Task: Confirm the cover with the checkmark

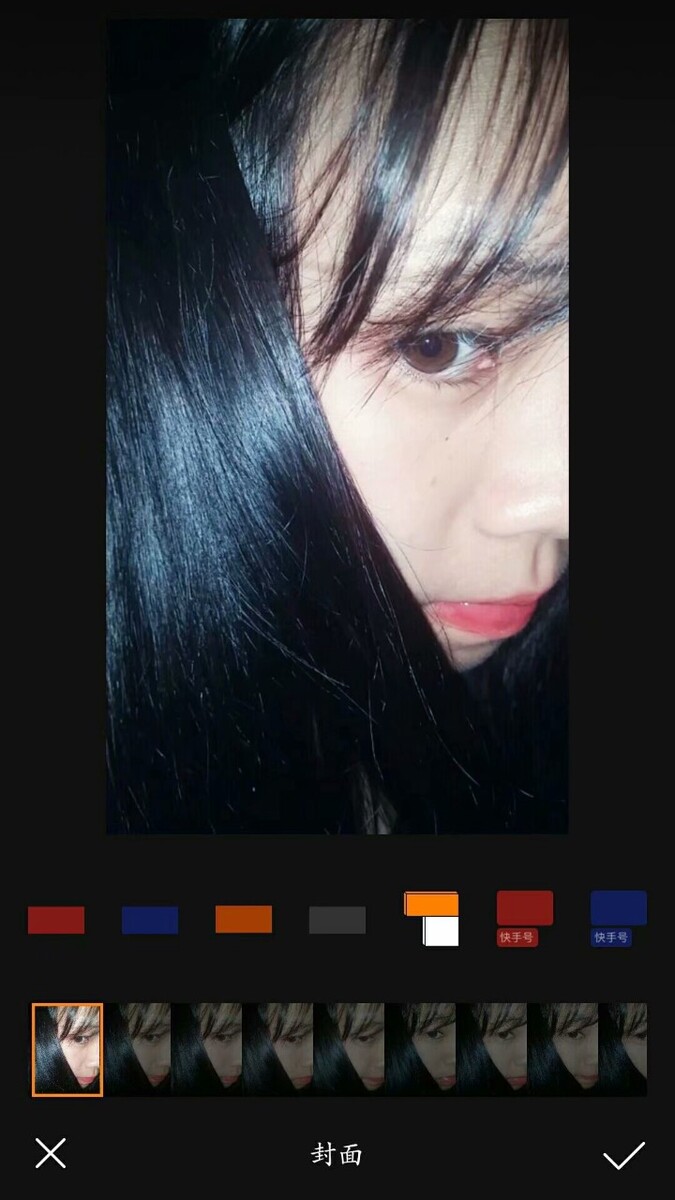Action: [x=623, y=1155]
